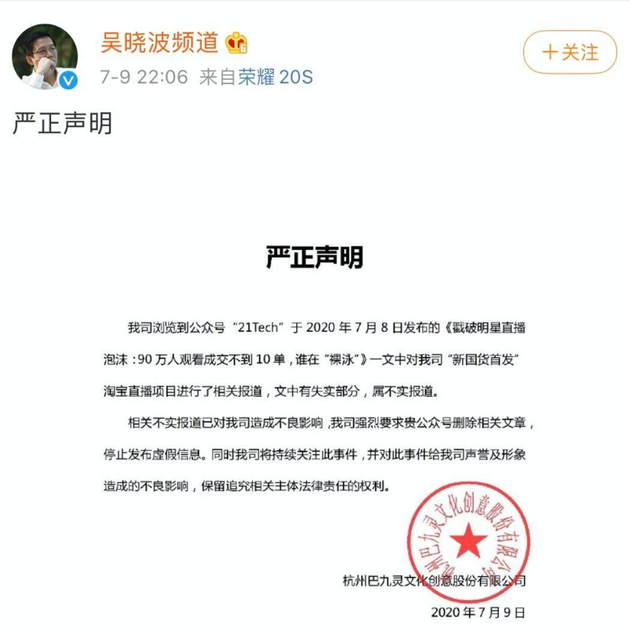630x628 pixels.
Task: Open the 吴晓波频道 username link
Action: click(x=159, y=43)
